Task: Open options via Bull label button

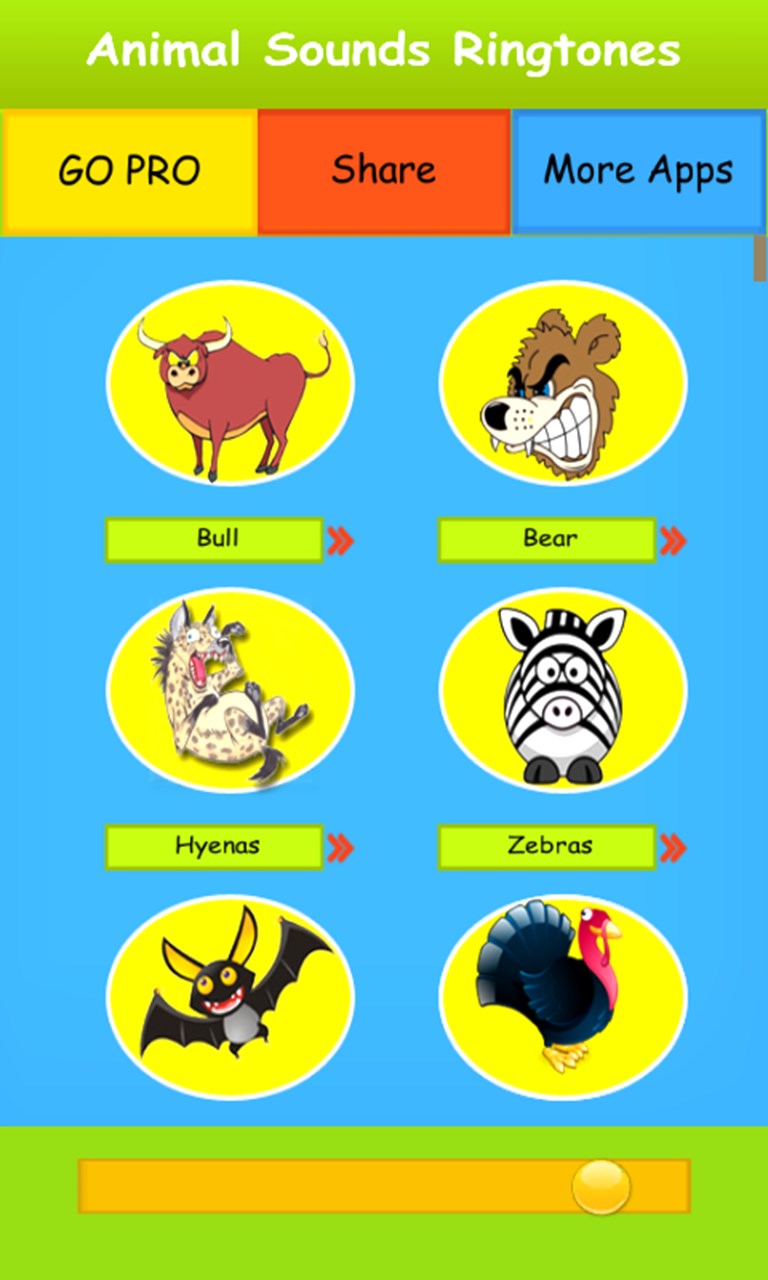Action: [x=215, y=539]
